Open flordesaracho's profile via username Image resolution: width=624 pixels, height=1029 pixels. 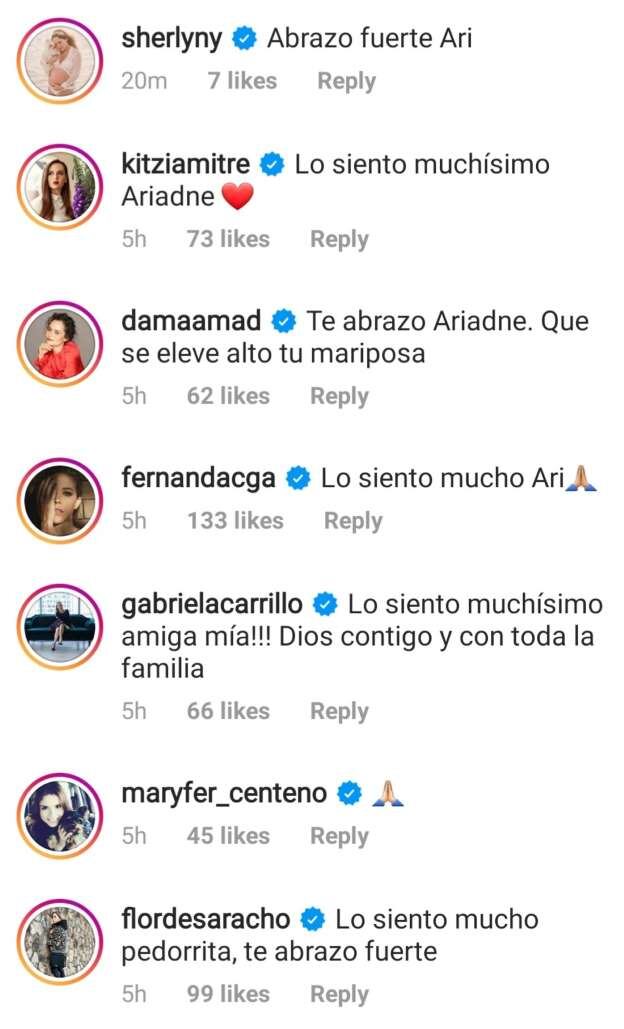(x=205, y=918)
